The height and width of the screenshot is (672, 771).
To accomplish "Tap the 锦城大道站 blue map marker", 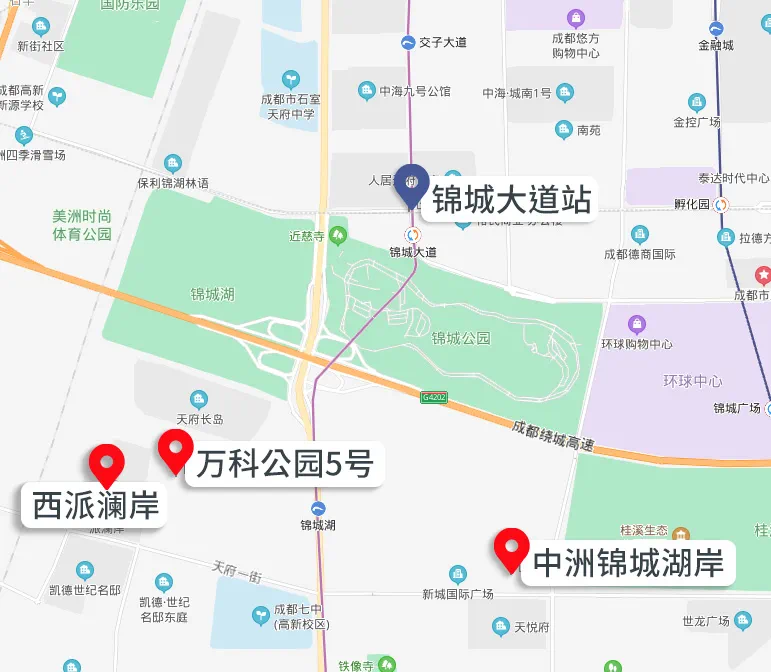I will [411, 184].
